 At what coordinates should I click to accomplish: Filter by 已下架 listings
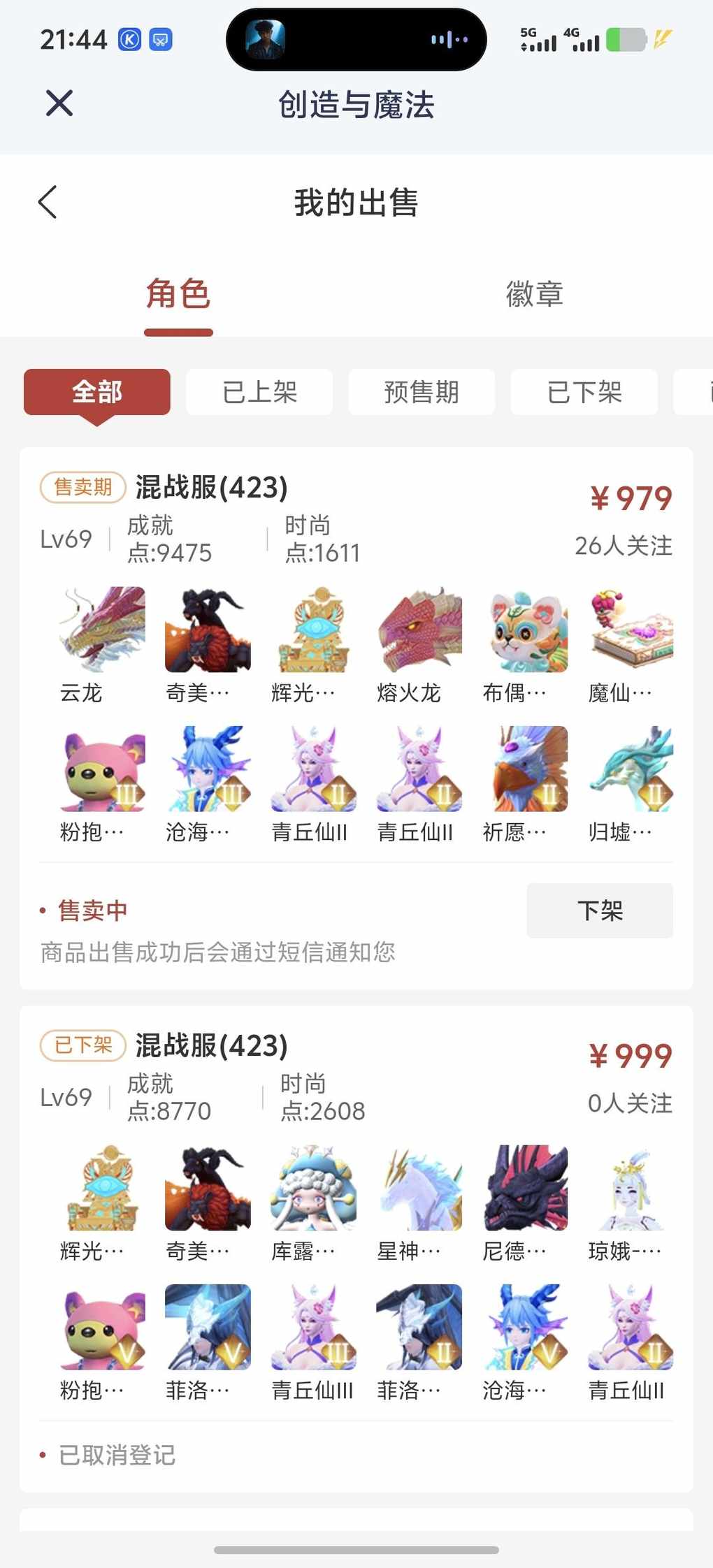click(x=584, y=392)
